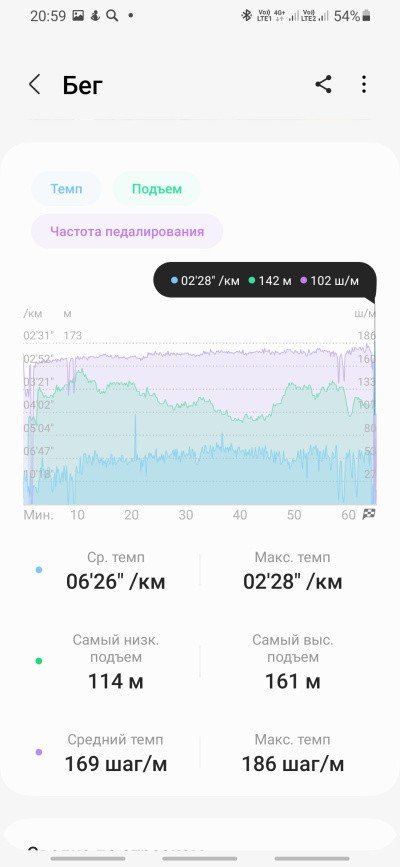Open the three-dot overflow menu
400x867 pixels.
363,85
